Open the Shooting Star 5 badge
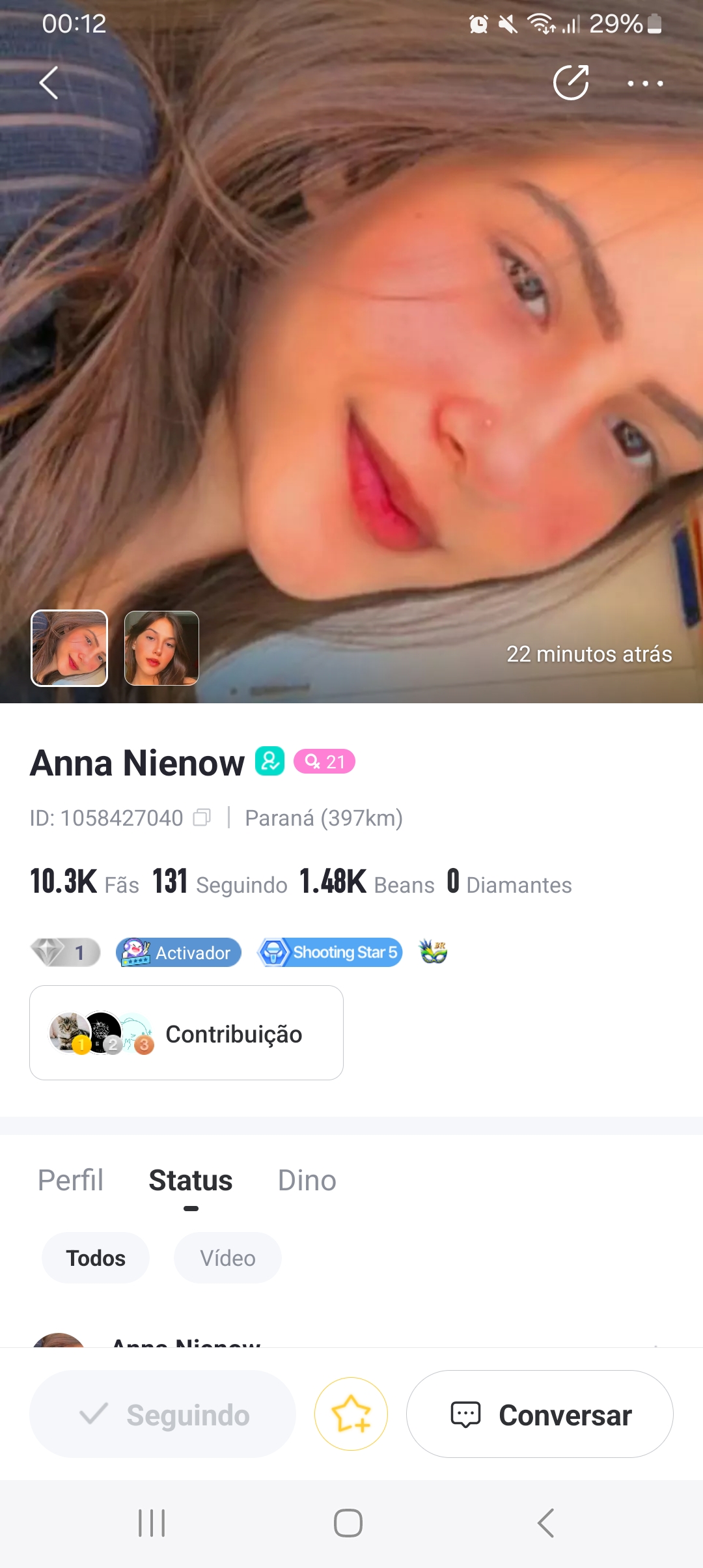Screen dimensions: 703x1568 click(x=330, y=953)
